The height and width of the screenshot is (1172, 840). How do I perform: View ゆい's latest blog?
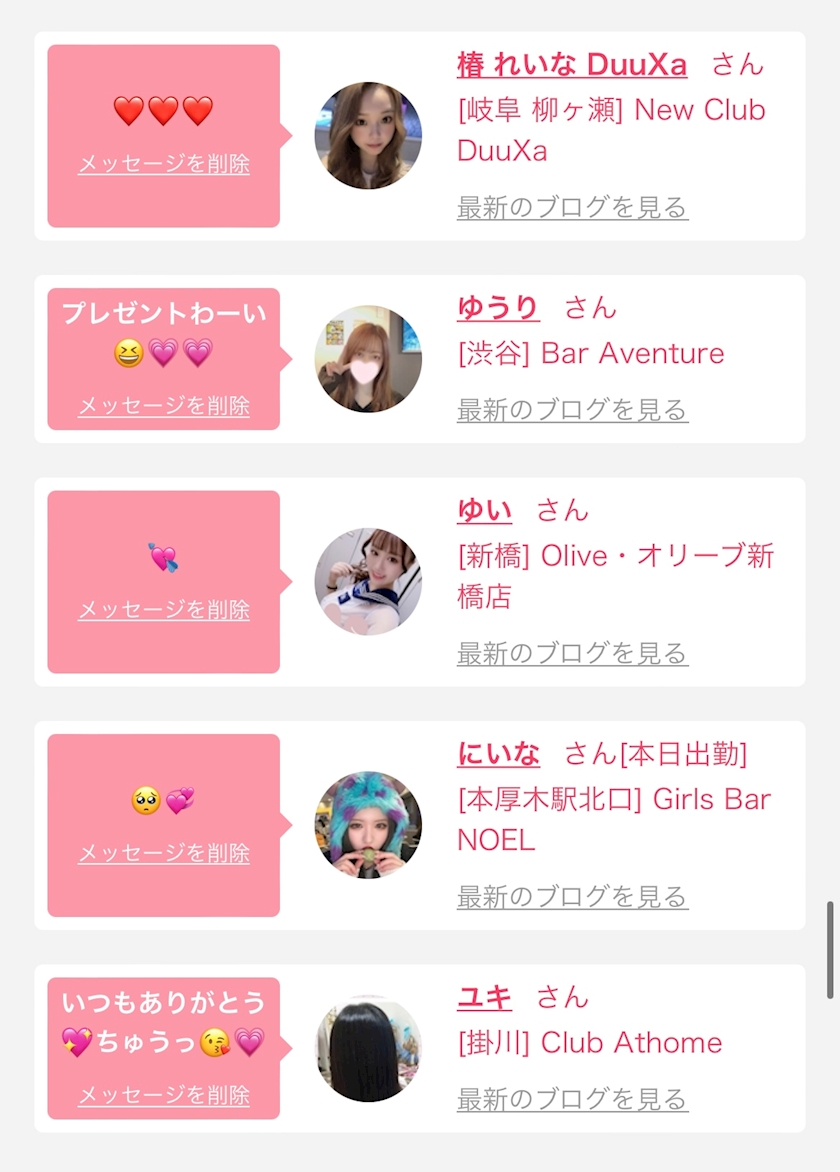572,654
